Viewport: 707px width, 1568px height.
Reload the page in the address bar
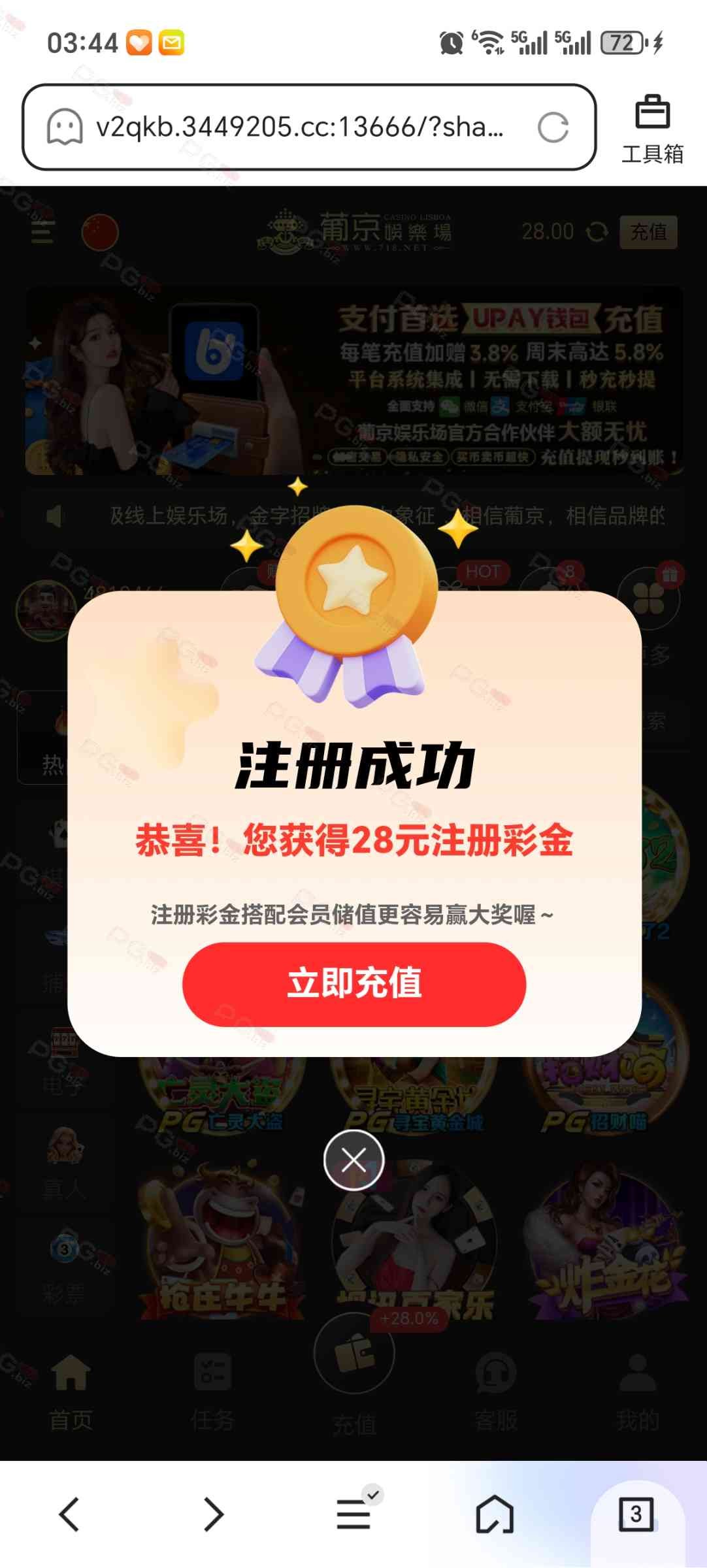point(553,127)
